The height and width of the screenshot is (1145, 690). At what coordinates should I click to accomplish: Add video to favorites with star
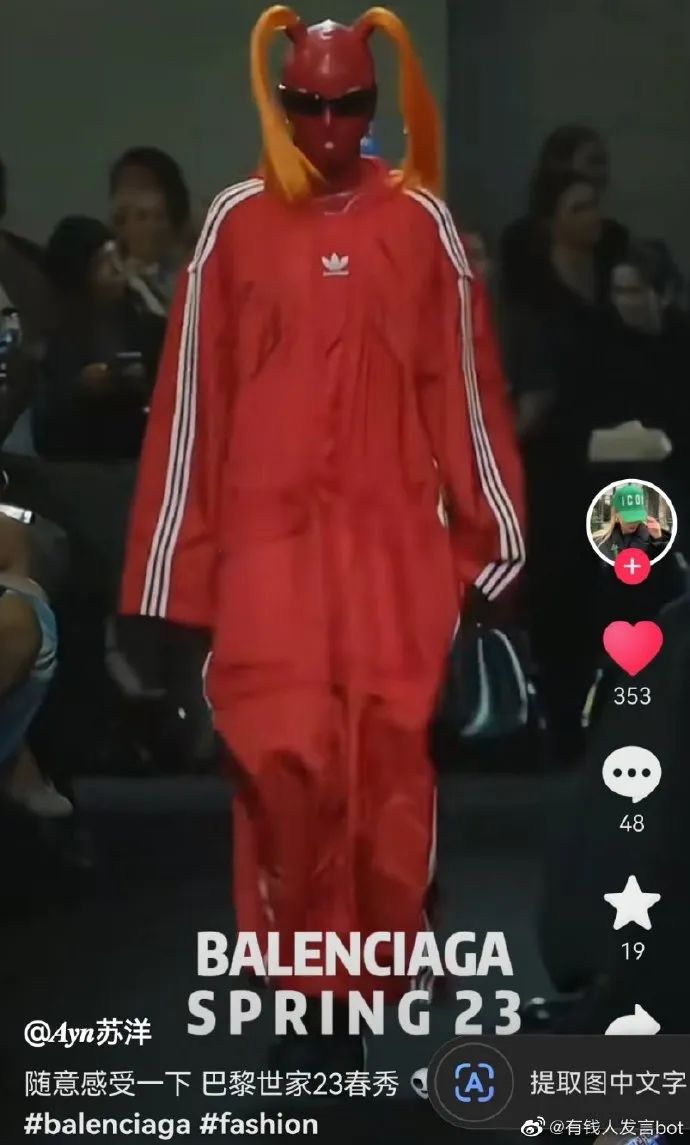(x=632, y=904)
